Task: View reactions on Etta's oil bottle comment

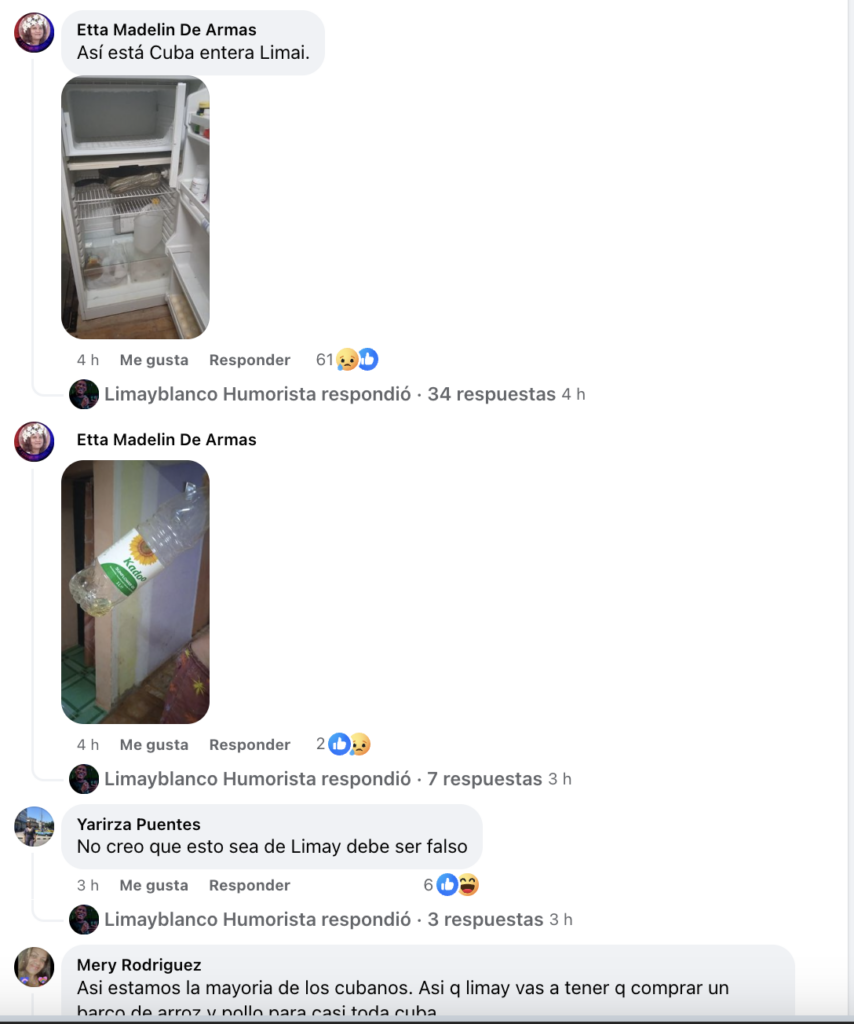Action: [346, 745]
